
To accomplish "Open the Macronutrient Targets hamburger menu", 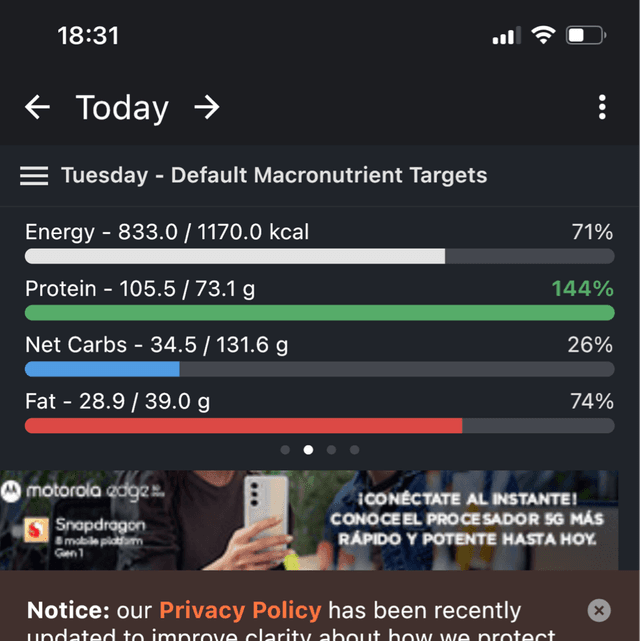I will point(34,176).
